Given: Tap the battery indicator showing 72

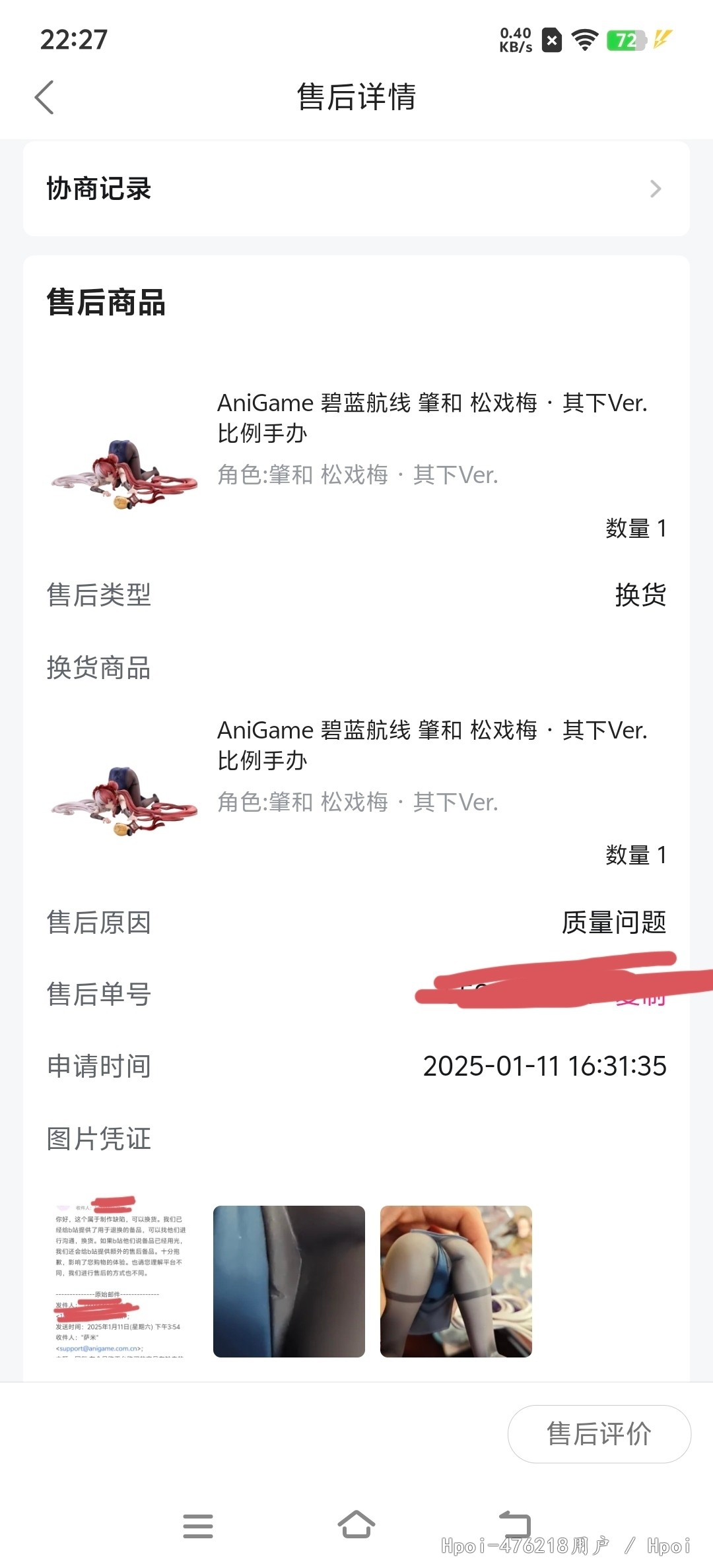Looking at the screenshot, I should (624, 41).
